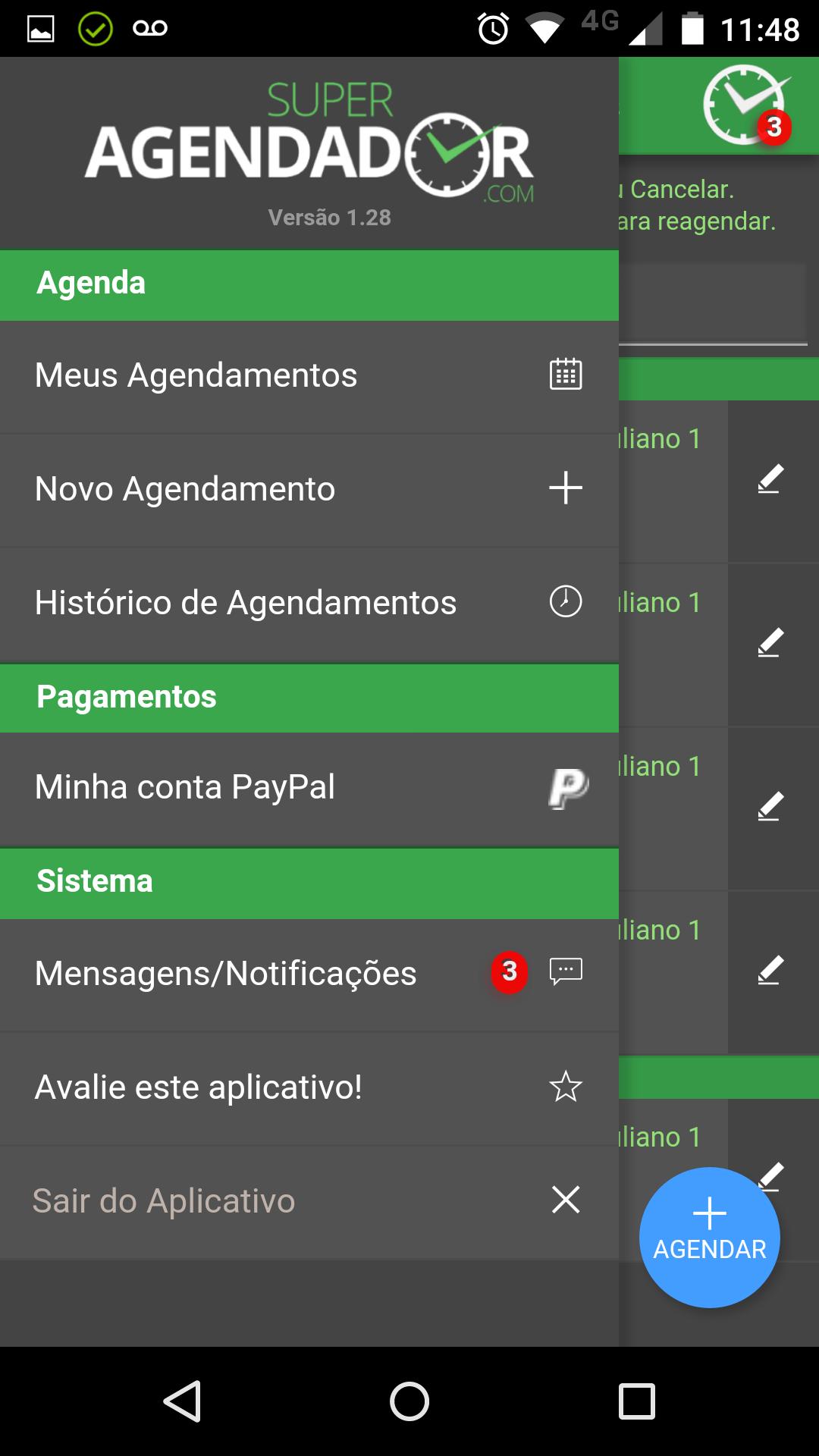Screen dimensions: 819x1456
Task: Click Avalie este aplicativo!
Action: point(199,1087)
